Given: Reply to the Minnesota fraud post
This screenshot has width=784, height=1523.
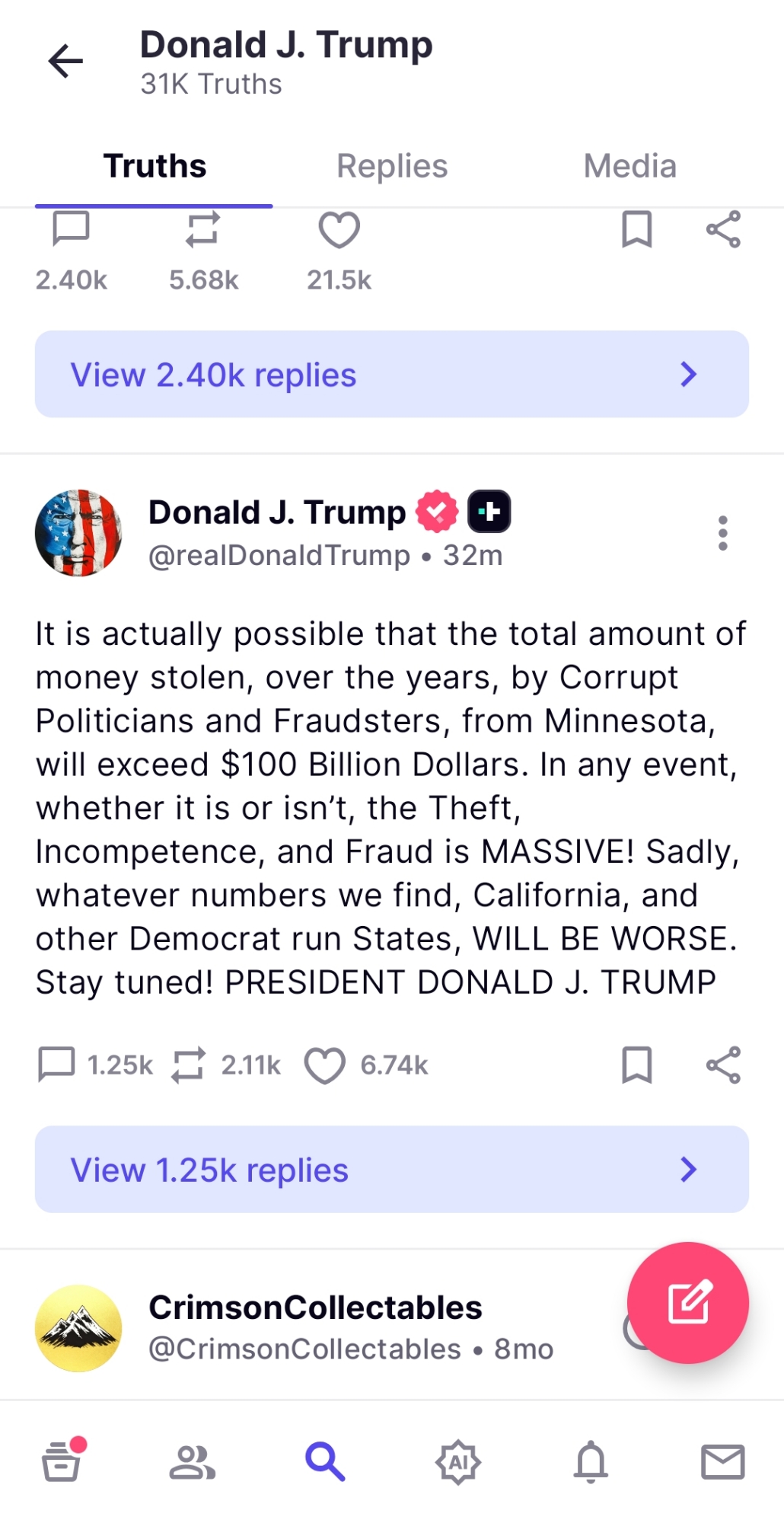Looking at the screenshot, I should [x=56, y=1065].
